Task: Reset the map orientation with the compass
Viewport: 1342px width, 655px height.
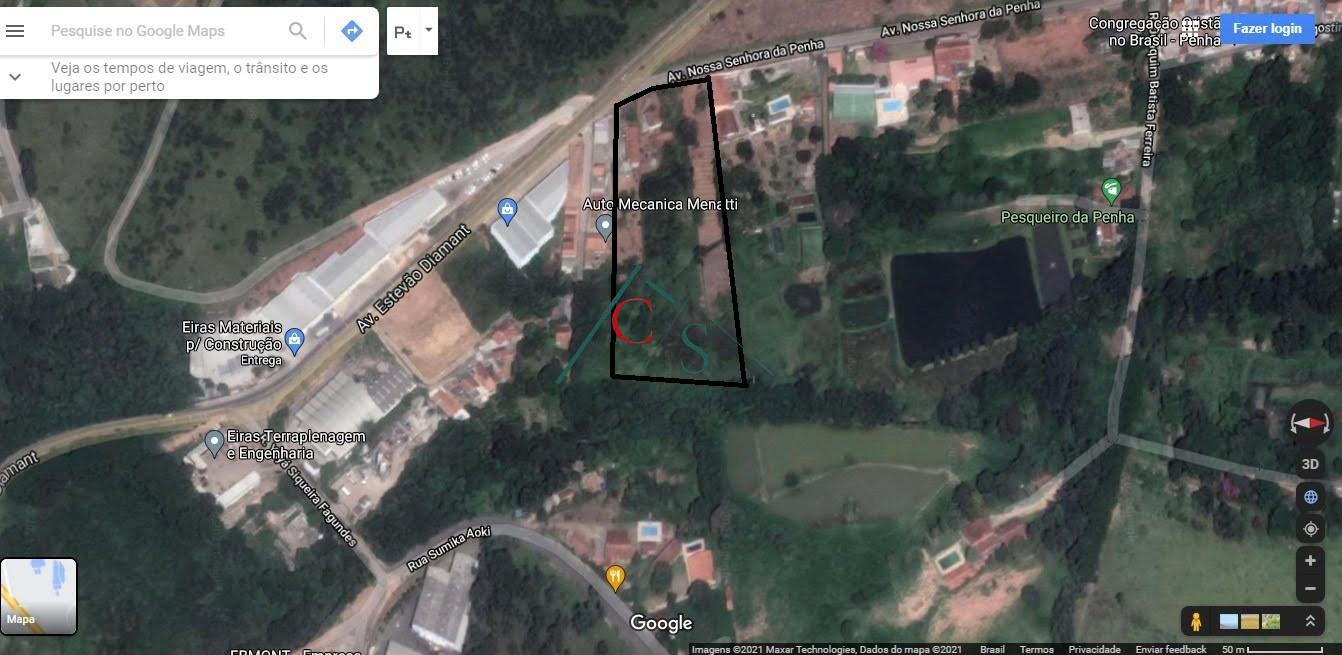Action: 1310,423
